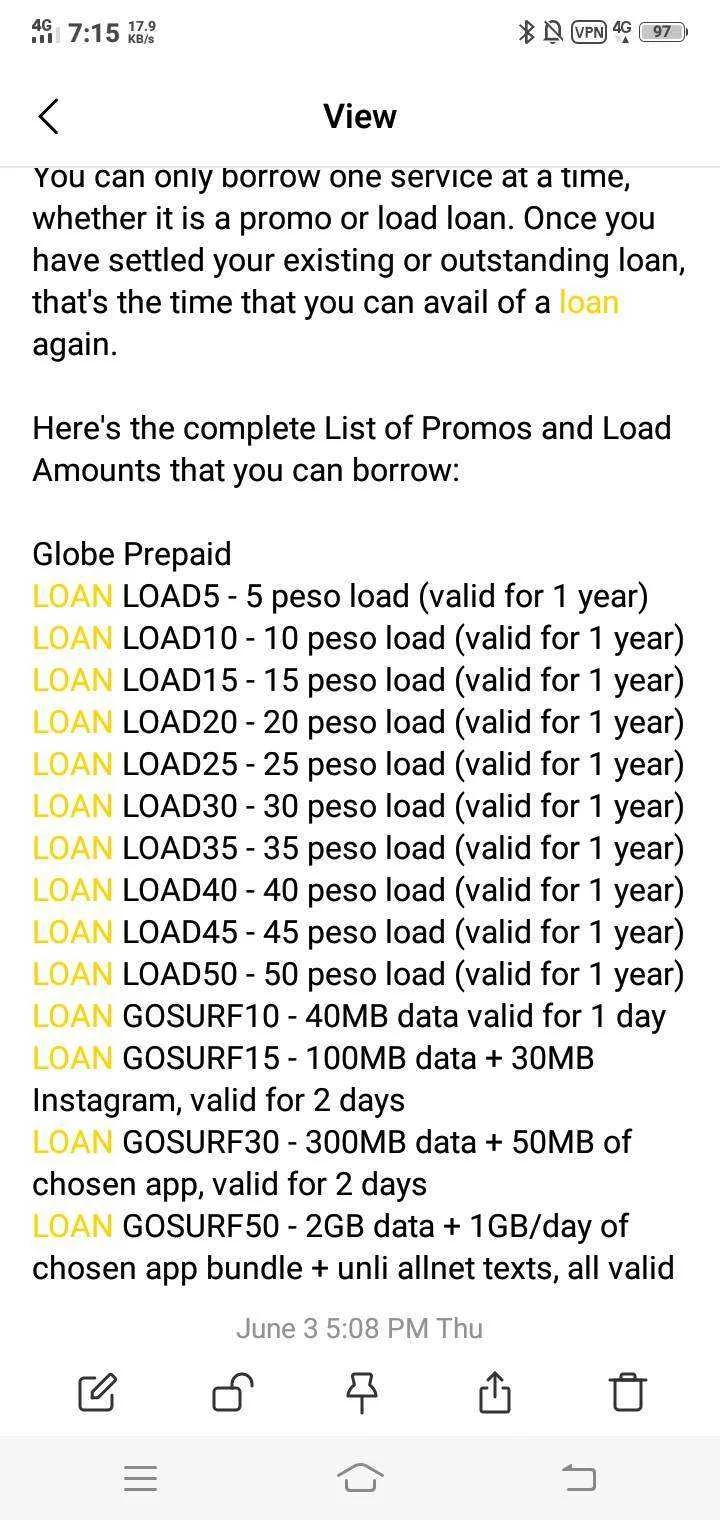Open recent apps from the navigation bar
This screenshot has width=720, height=1520.
[x=141, y=1478]
